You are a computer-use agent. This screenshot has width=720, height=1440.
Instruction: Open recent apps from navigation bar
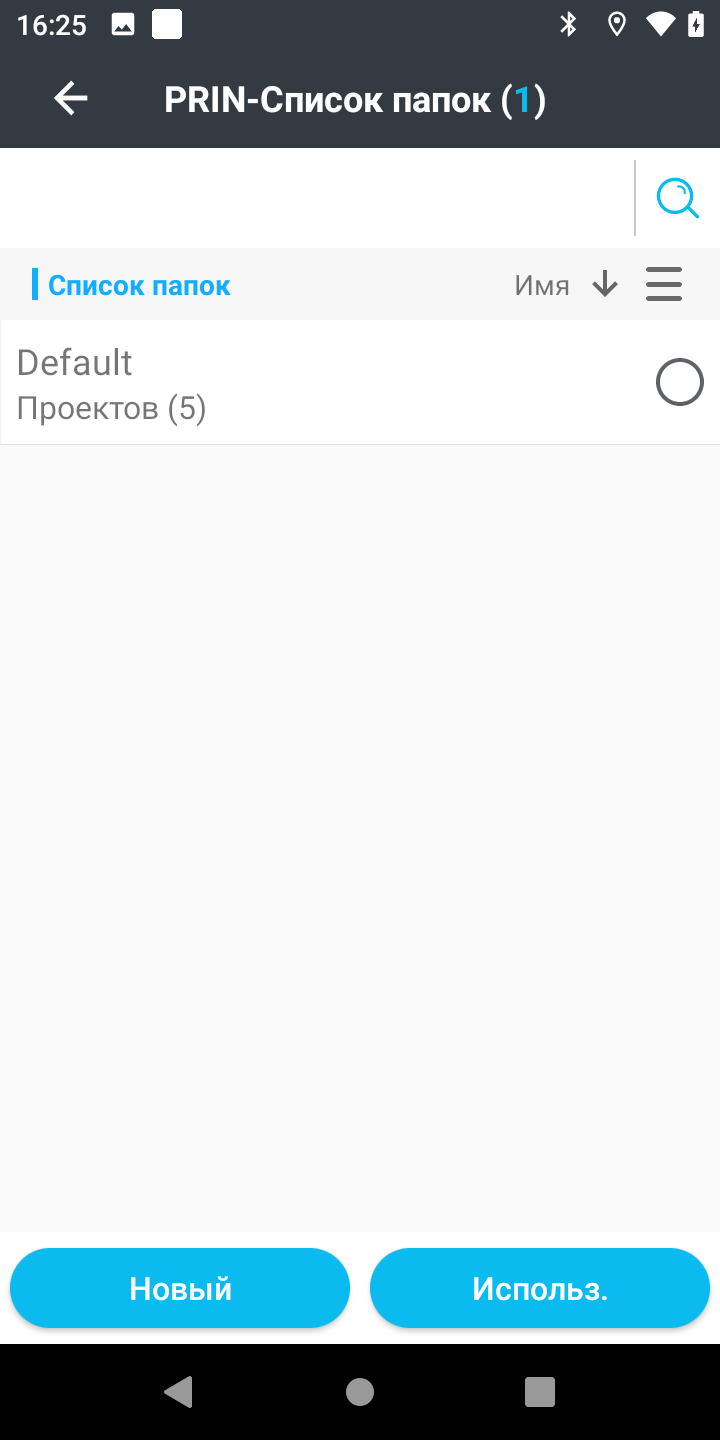pyautogui.click(x=540, y=1391)
